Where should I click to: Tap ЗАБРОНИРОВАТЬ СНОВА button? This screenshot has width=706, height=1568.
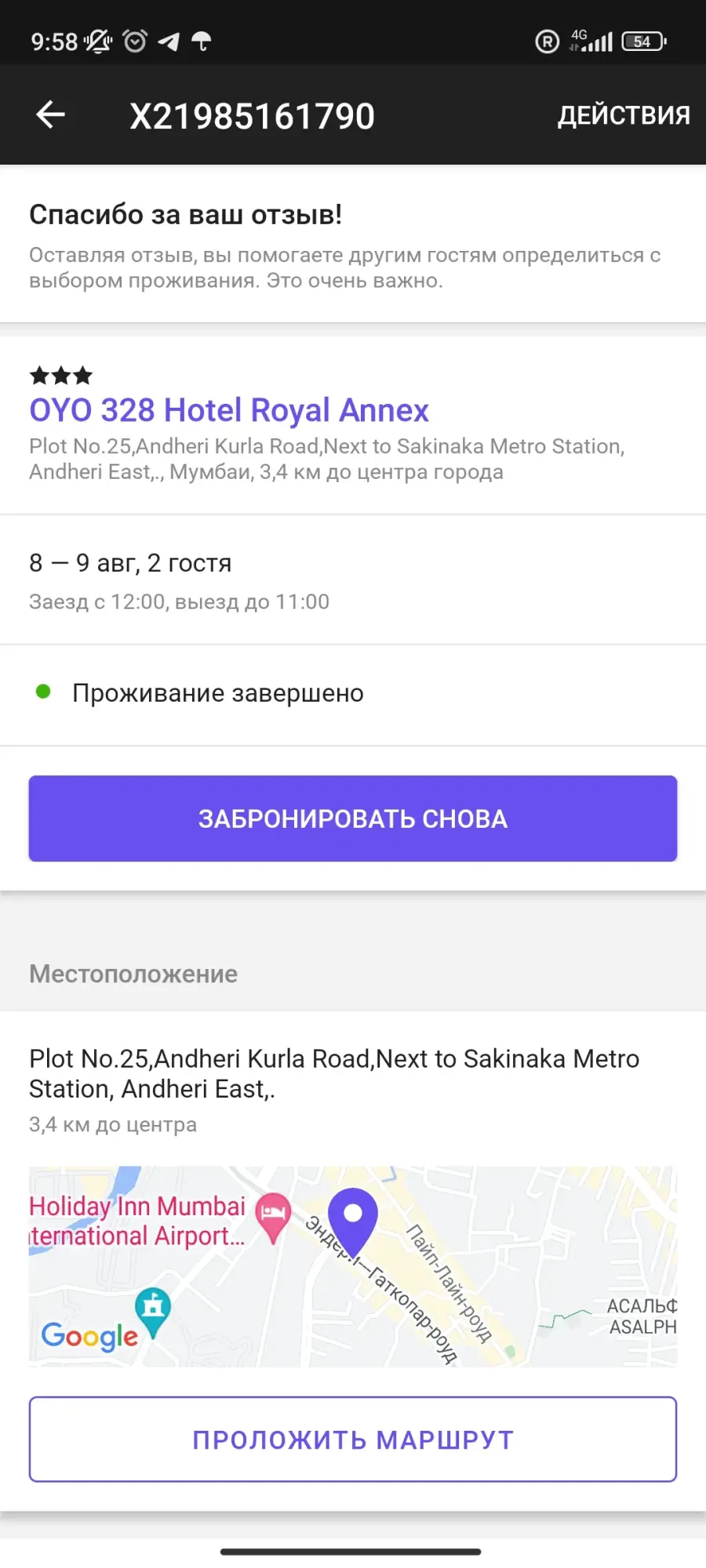click(353, 818)
